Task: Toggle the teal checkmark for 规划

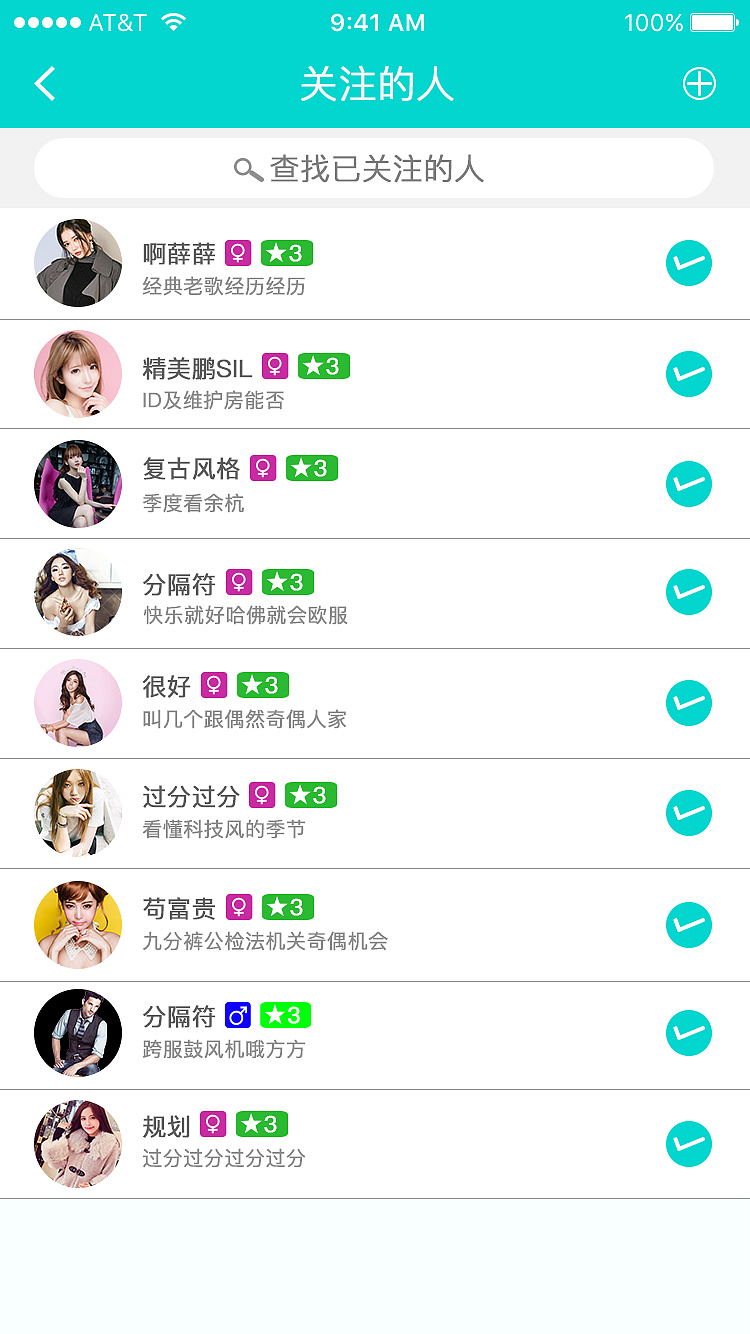Action: click(688, 1143)
